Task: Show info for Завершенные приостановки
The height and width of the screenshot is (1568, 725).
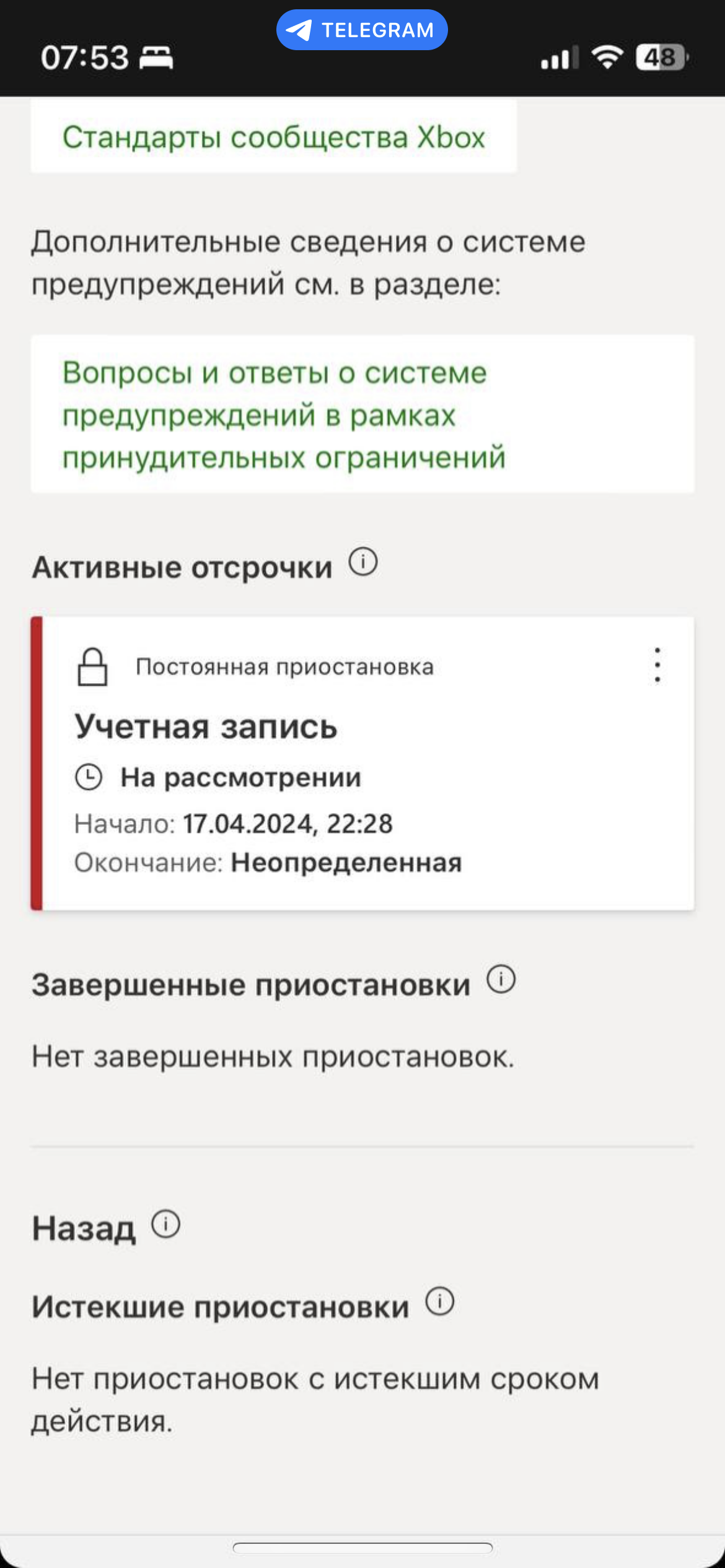Action: click(x=501, y=980)
